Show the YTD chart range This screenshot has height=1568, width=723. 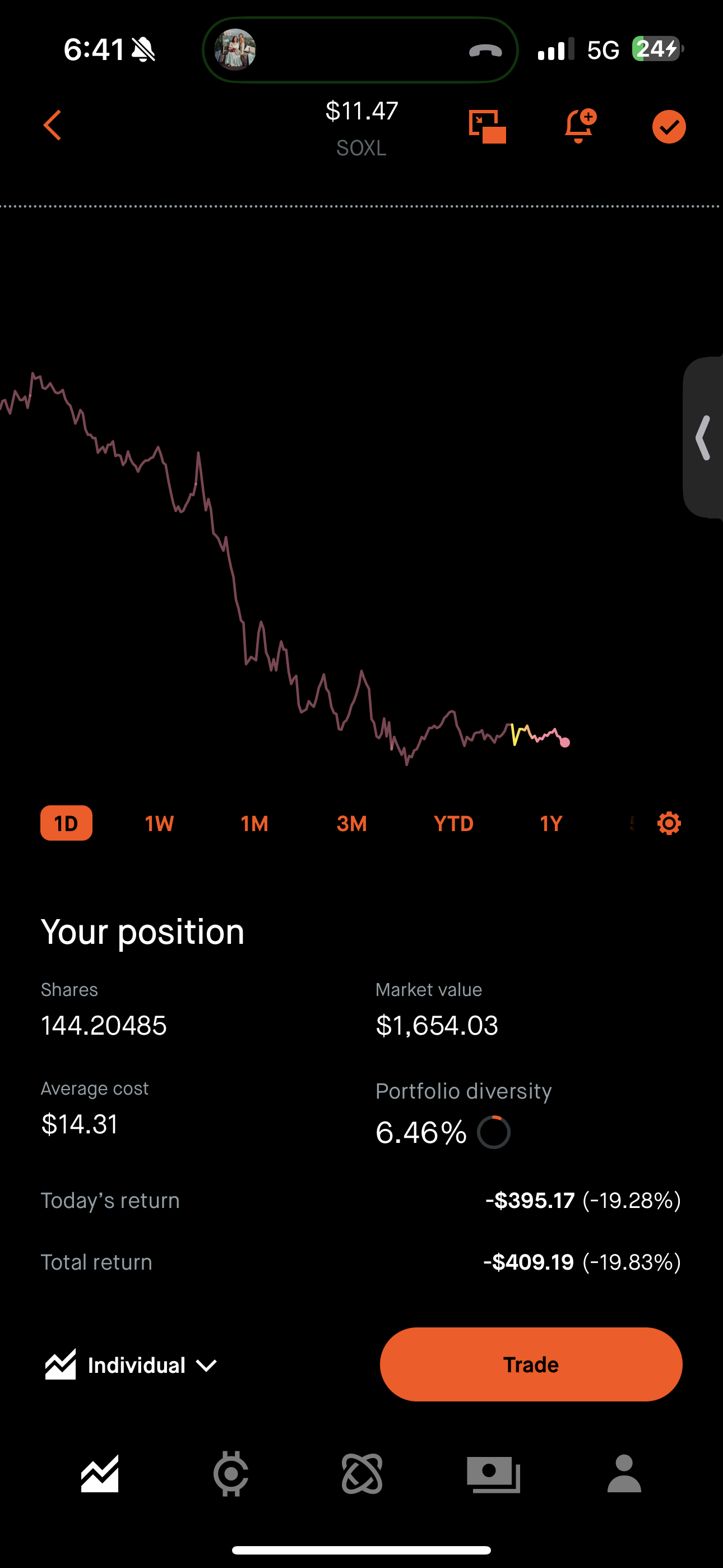453,824
